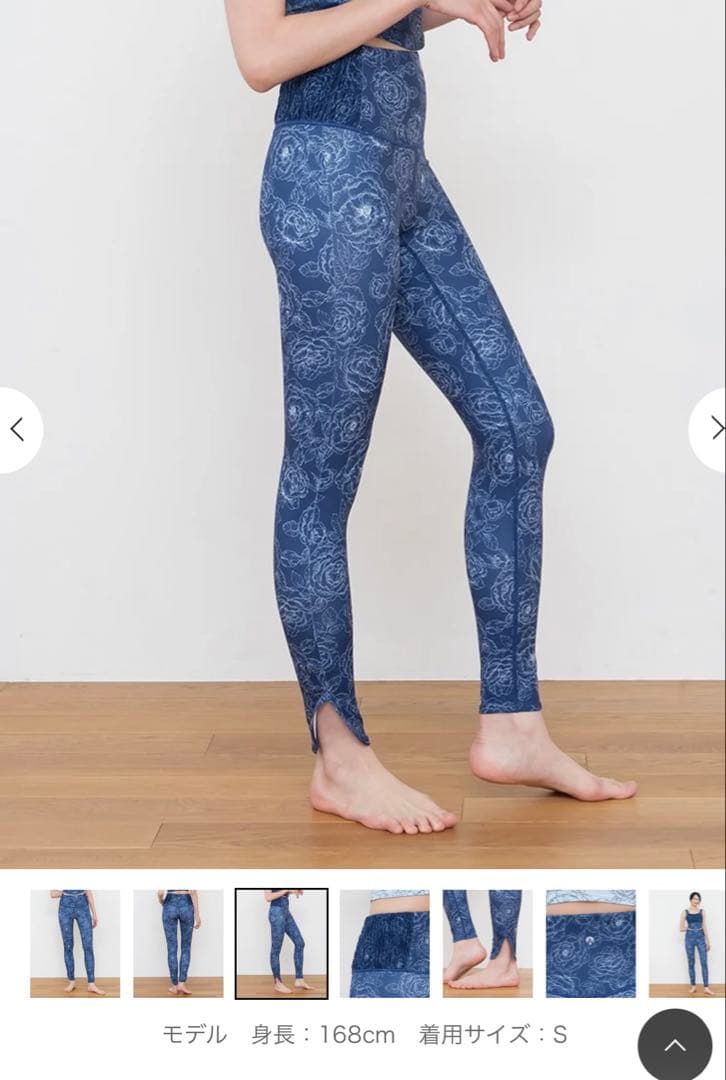Go to the previous product photo

17,430
